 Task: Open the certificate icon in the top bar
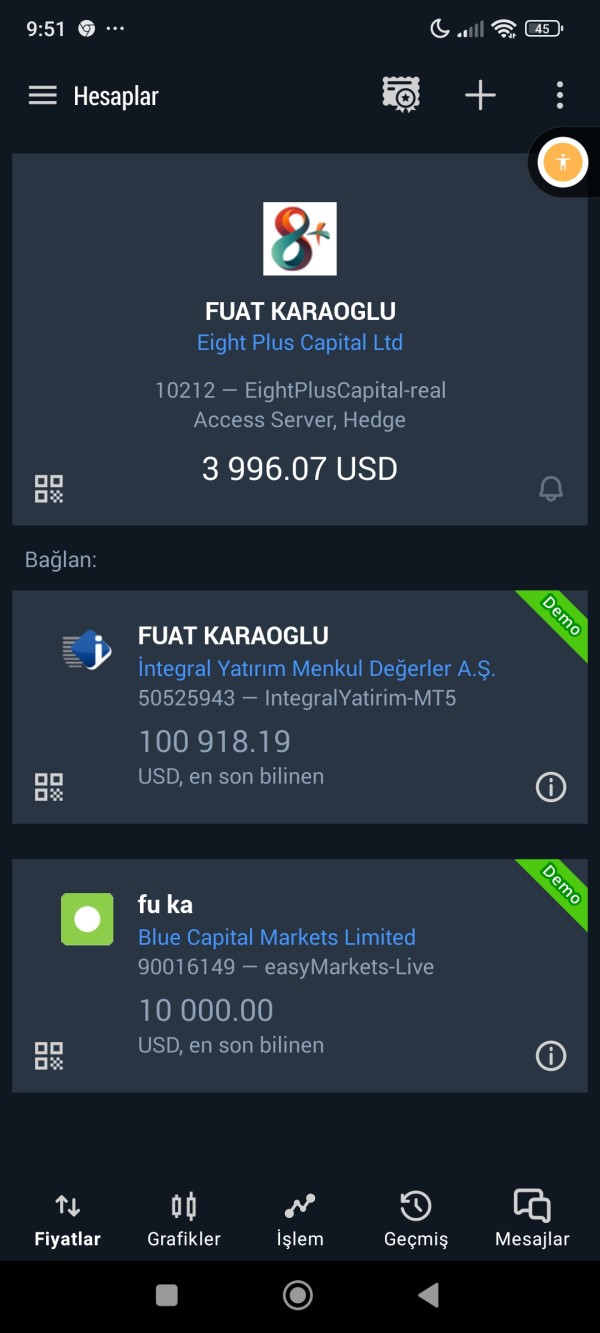tap(401, 96)
